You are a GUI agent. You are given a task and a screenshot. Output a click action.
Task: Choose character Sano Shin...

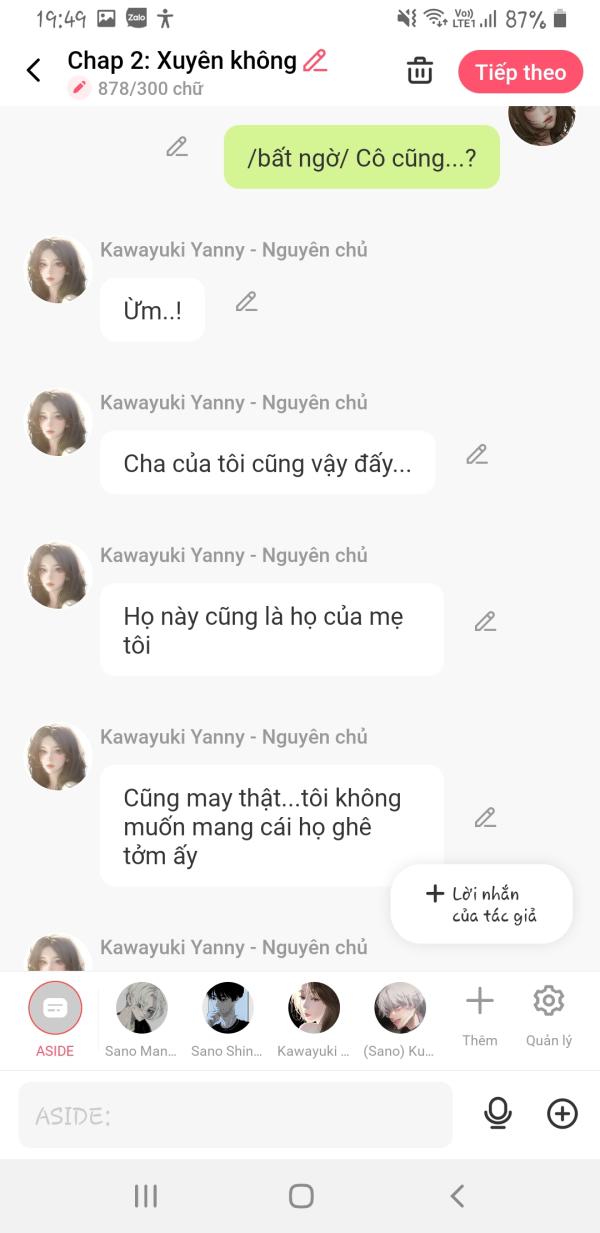coord(227,1018)
